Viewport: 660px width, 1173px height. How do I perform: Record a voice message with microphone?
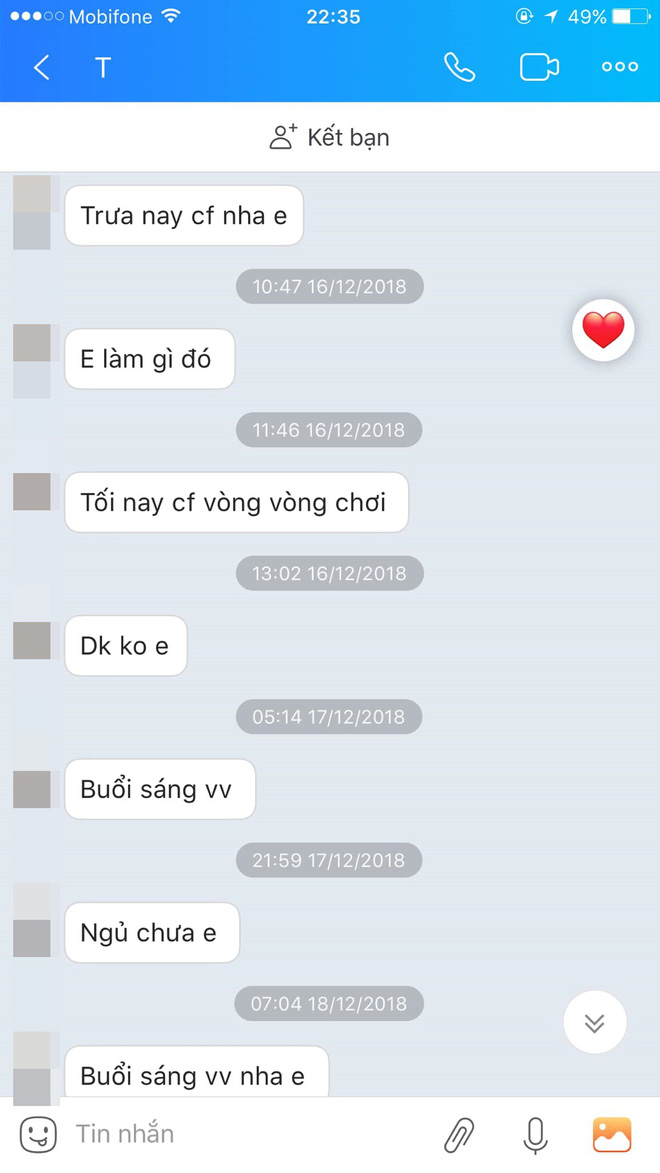(x=535, y=1134)
